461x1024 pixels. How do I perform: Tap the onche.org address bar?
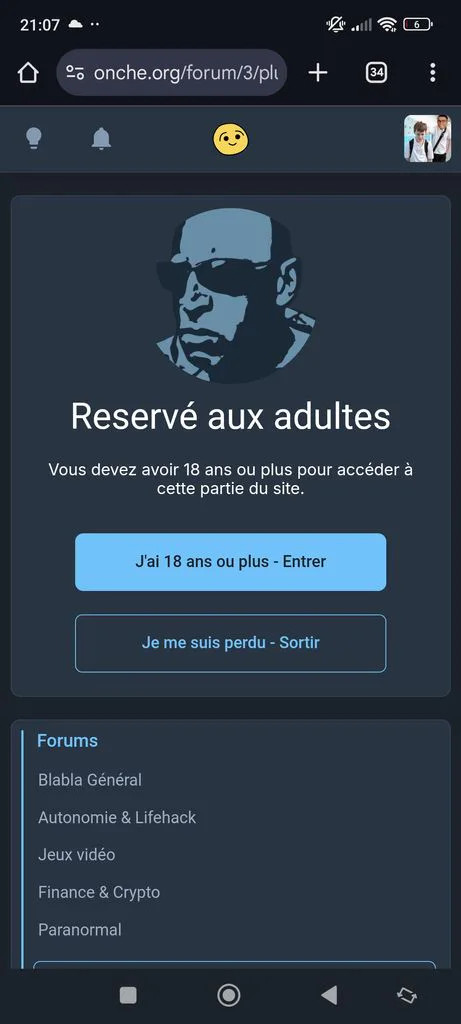coord(172,72)
